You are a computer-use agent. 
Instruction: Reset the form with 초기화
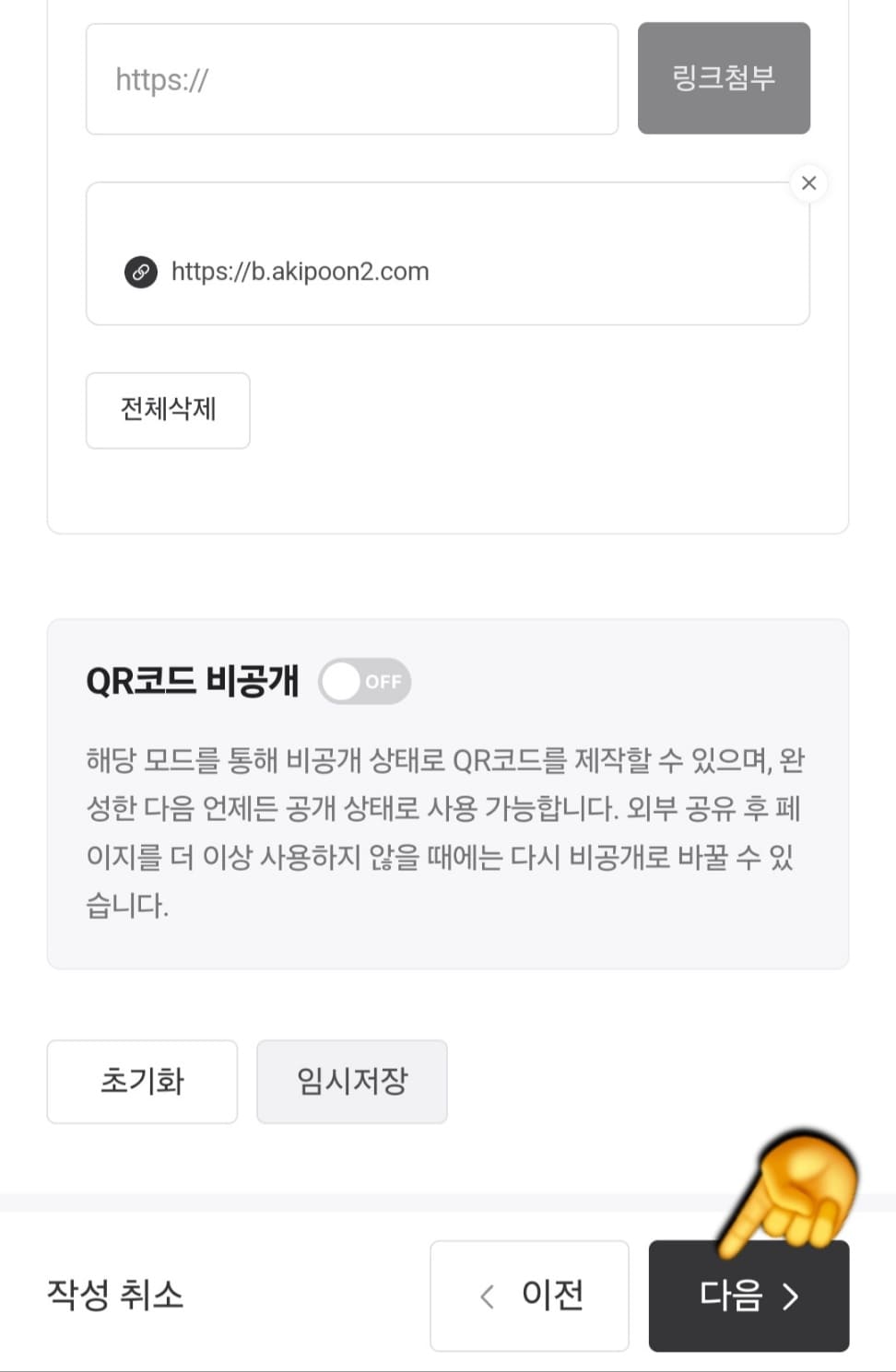[142, 1082]
